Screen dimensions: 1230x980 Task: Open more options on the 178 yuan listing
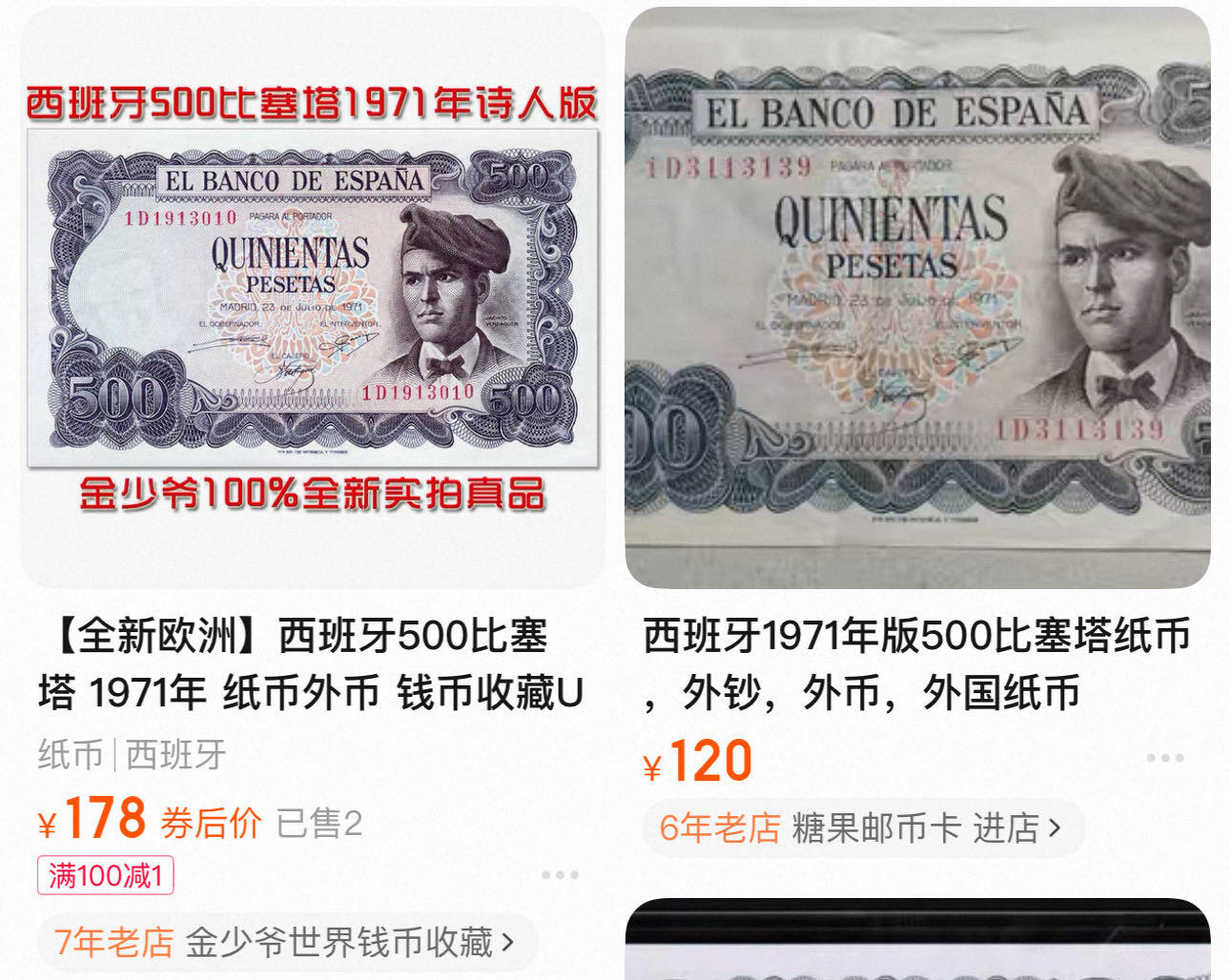point(559,875)
